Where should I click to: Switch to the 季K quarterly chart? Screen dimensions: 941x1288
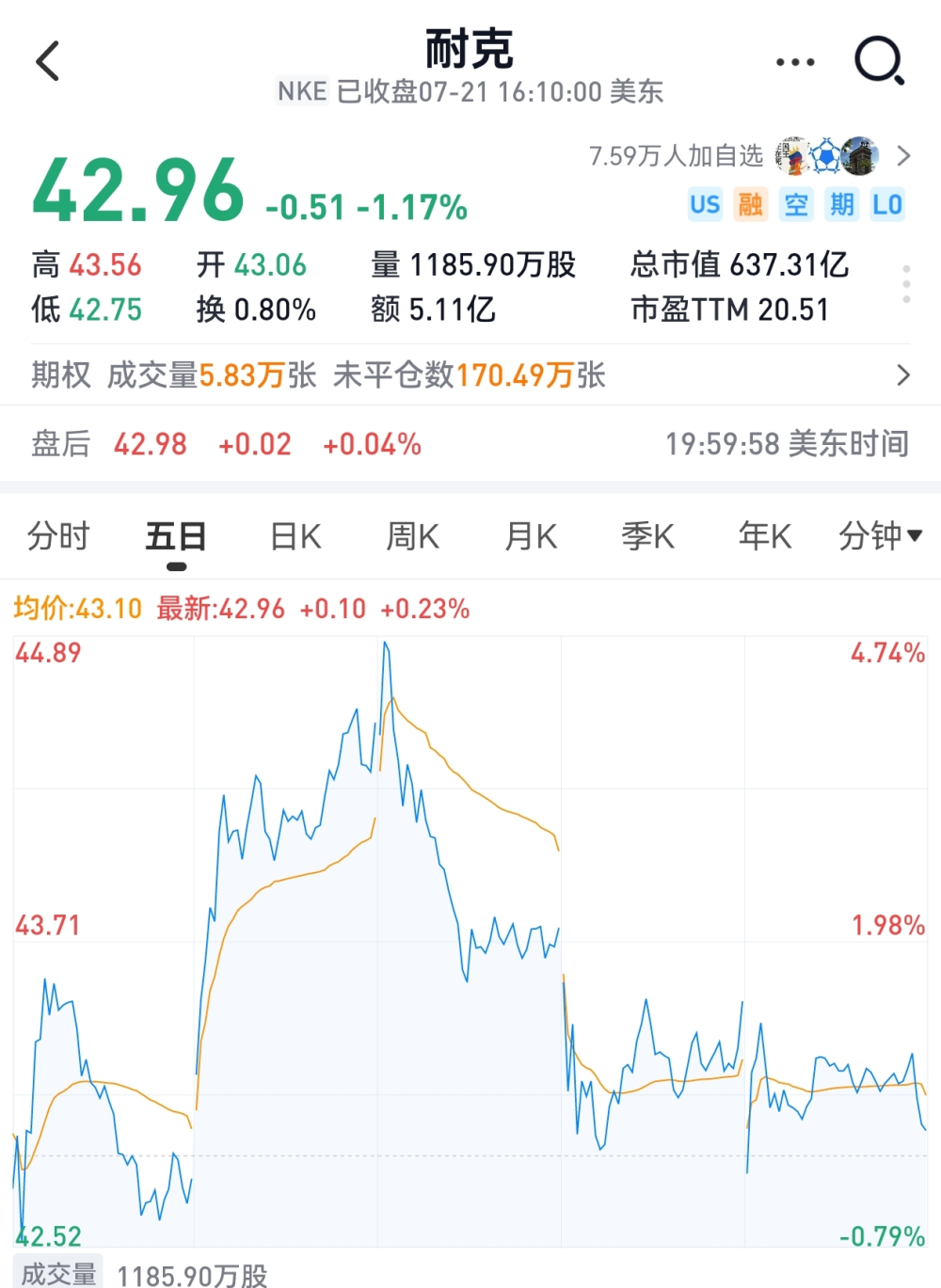(647, 536)
